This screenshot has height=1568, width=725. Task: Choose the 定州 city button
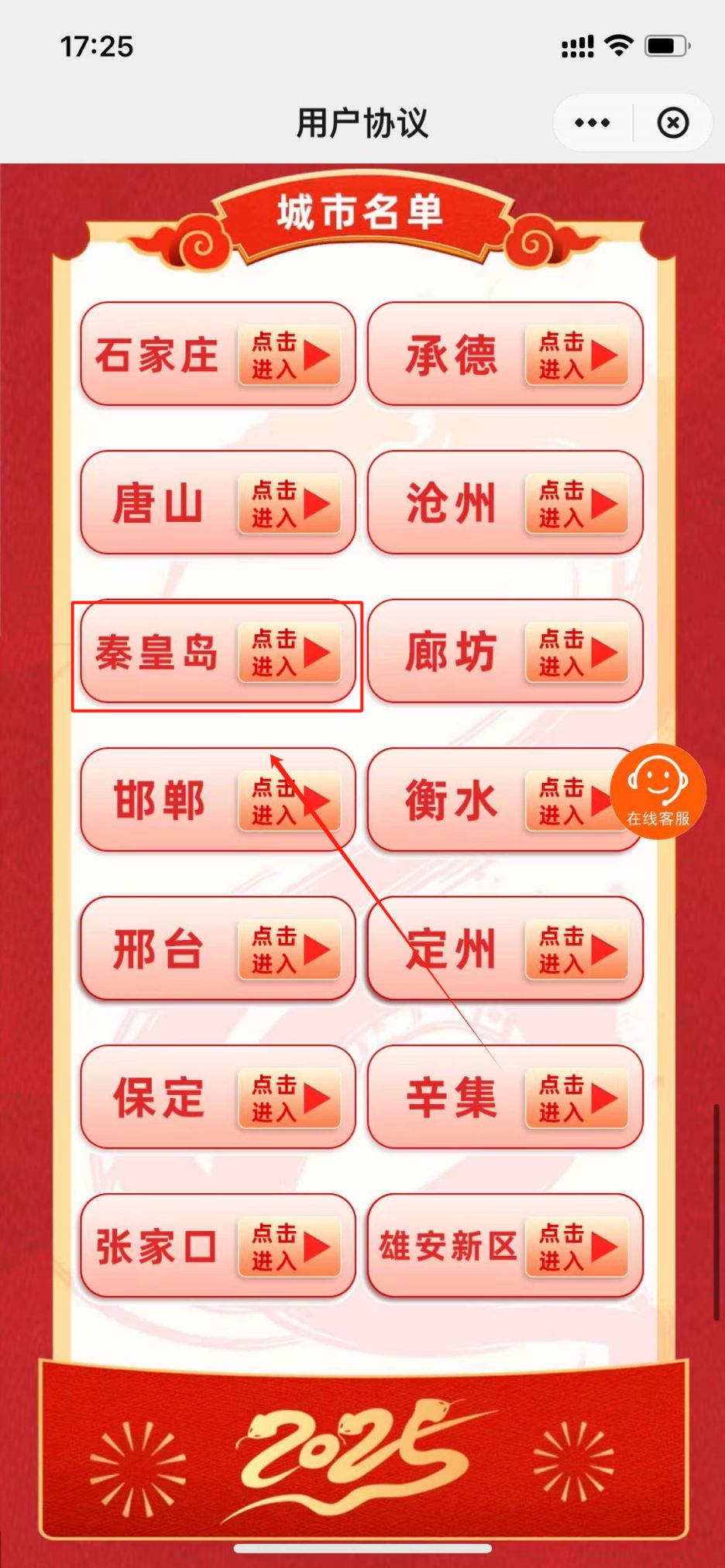pyautogui.click(x=505, y=949)
